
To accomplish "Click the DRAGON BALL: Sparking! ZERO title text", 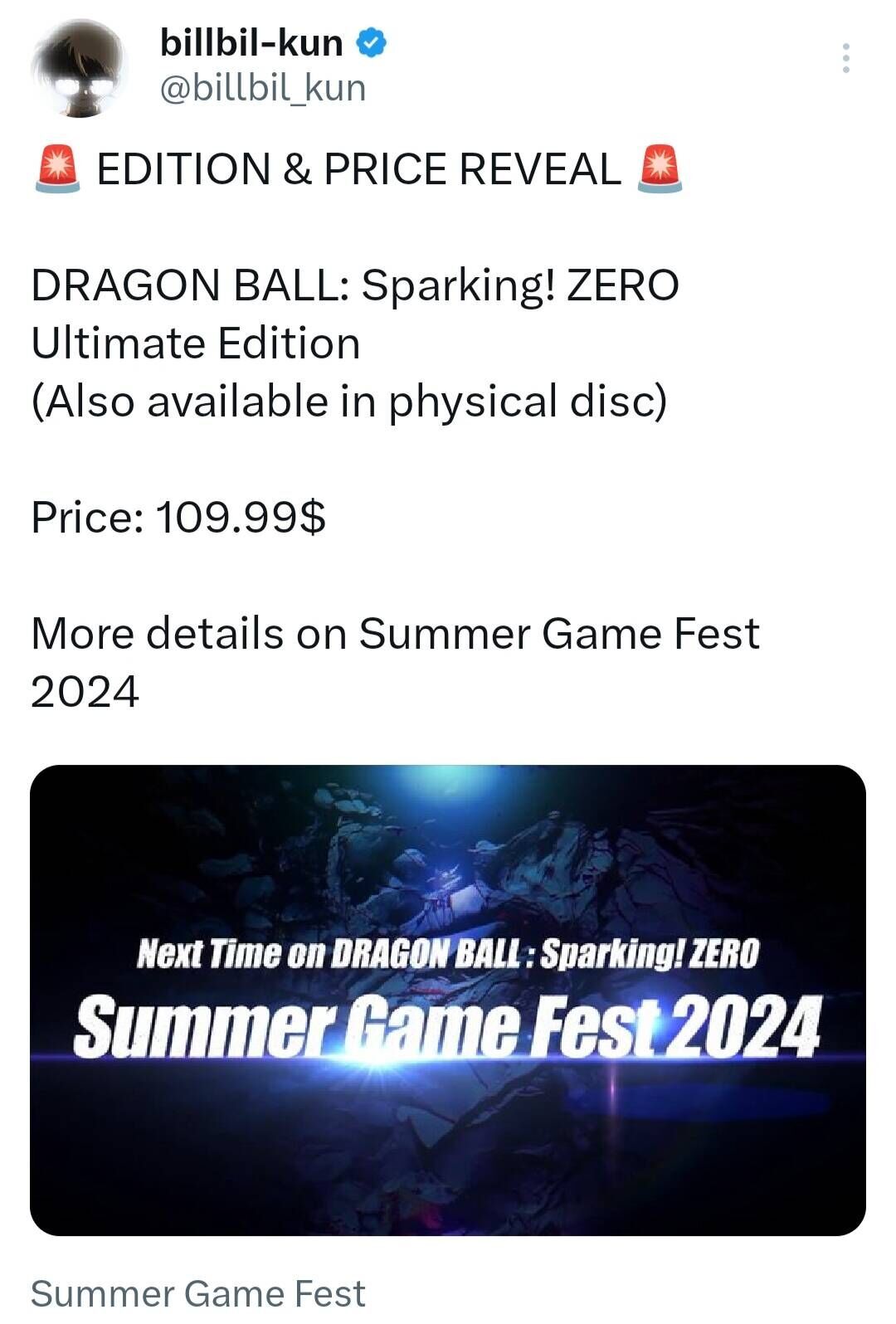I will tap(353, 286).
